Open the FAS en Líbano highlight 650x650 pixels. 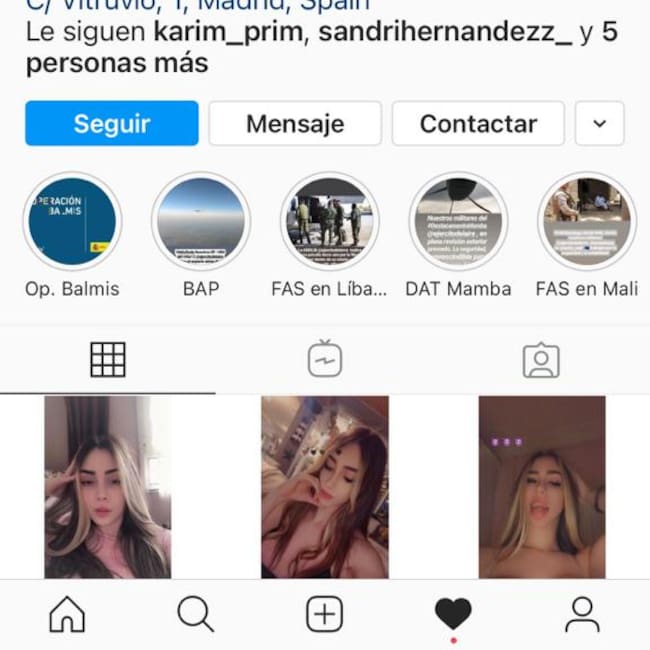[x=329, y=221]
